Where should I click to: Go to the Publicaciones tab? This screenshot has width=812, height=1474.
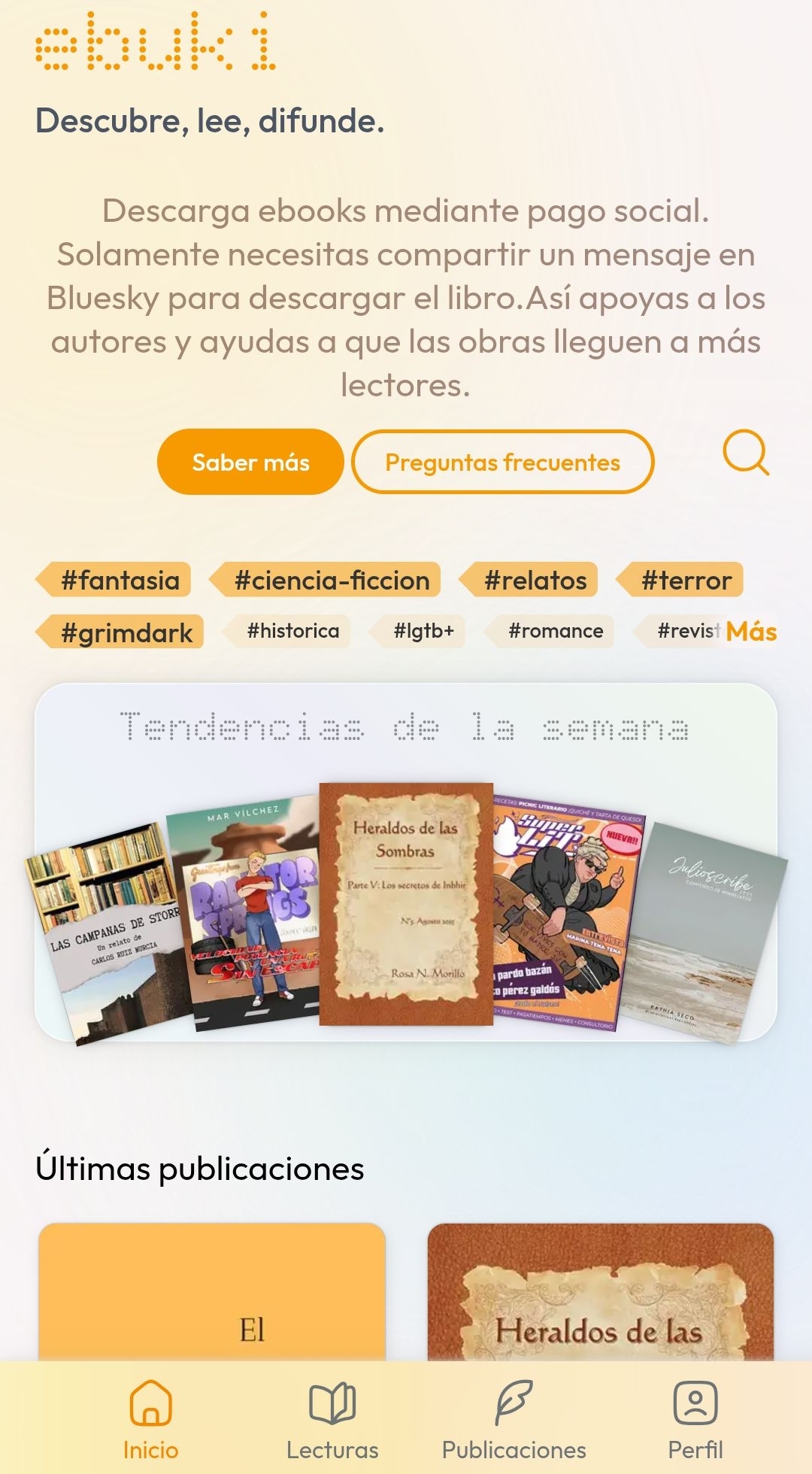pyautogui.click(x=514, y=1417)
